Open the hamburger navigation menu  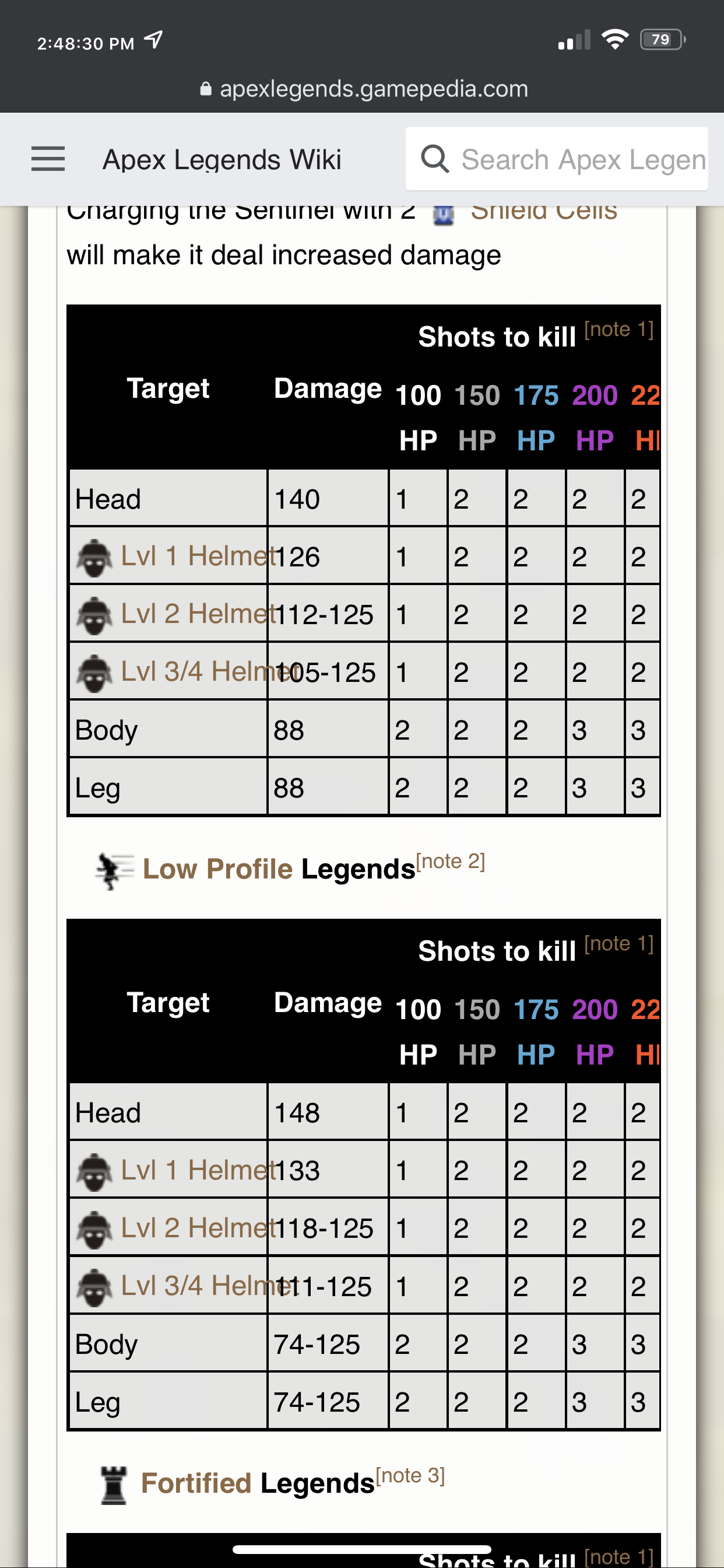48,159
